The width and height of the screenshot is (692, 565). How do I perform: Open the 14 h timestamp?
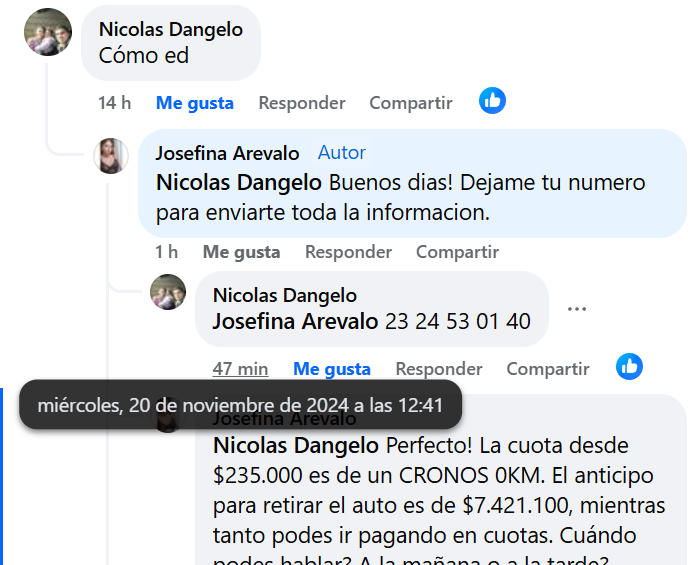point(114,103)
